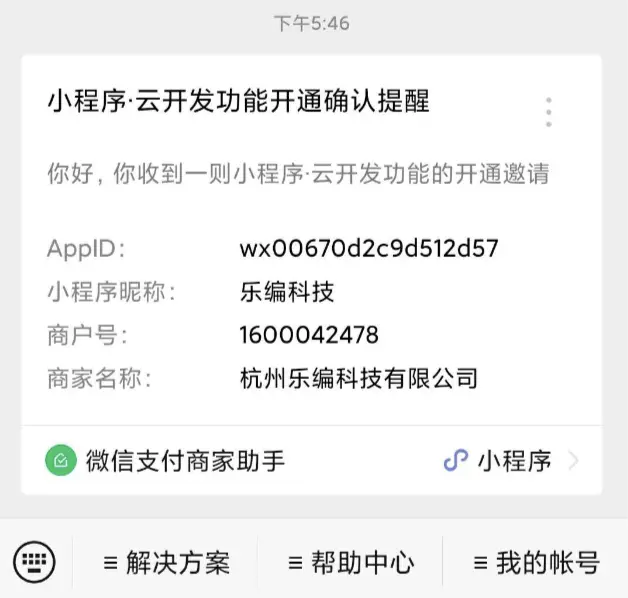Image resolution: width=628 pixels, height=598 pixels.
Task: Open the card's three-dot overflow menu
Action: coord(548,112)
